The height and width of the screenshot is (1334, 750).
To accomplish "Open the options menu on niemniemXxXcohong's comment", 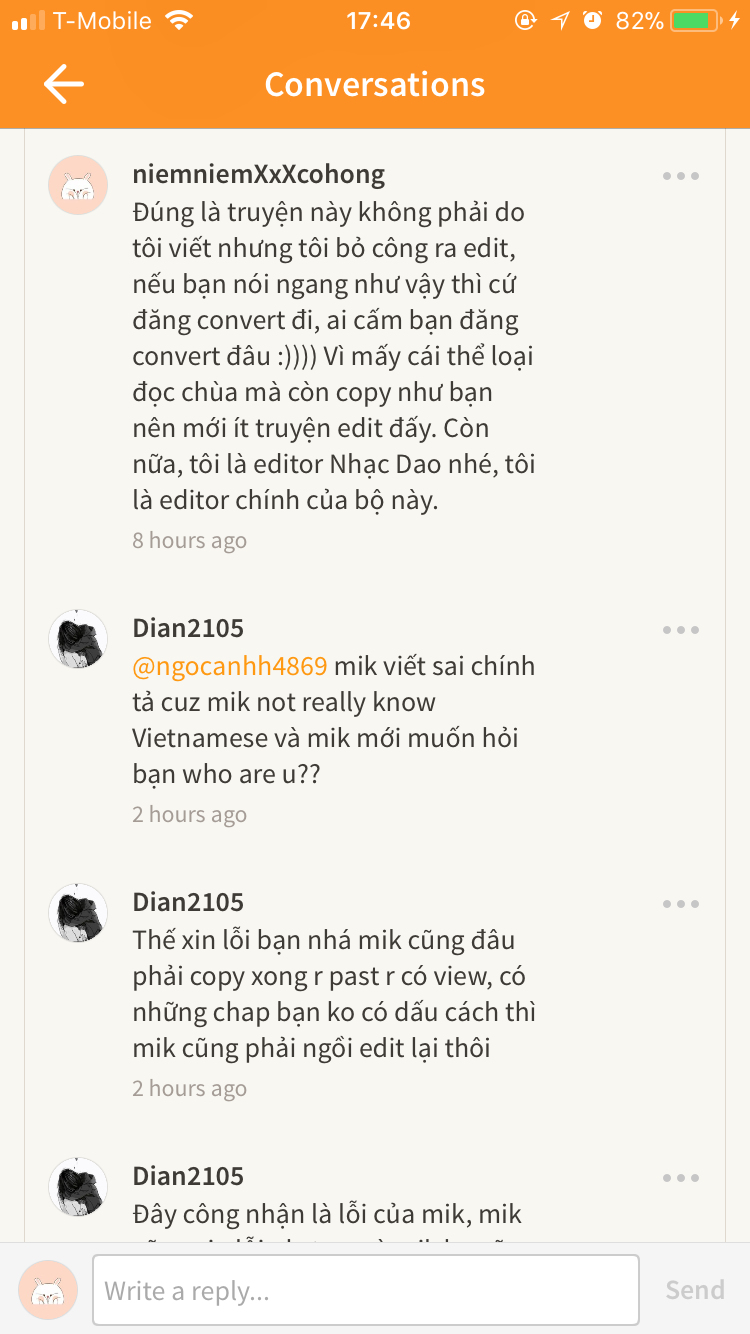I will [680, 176].
